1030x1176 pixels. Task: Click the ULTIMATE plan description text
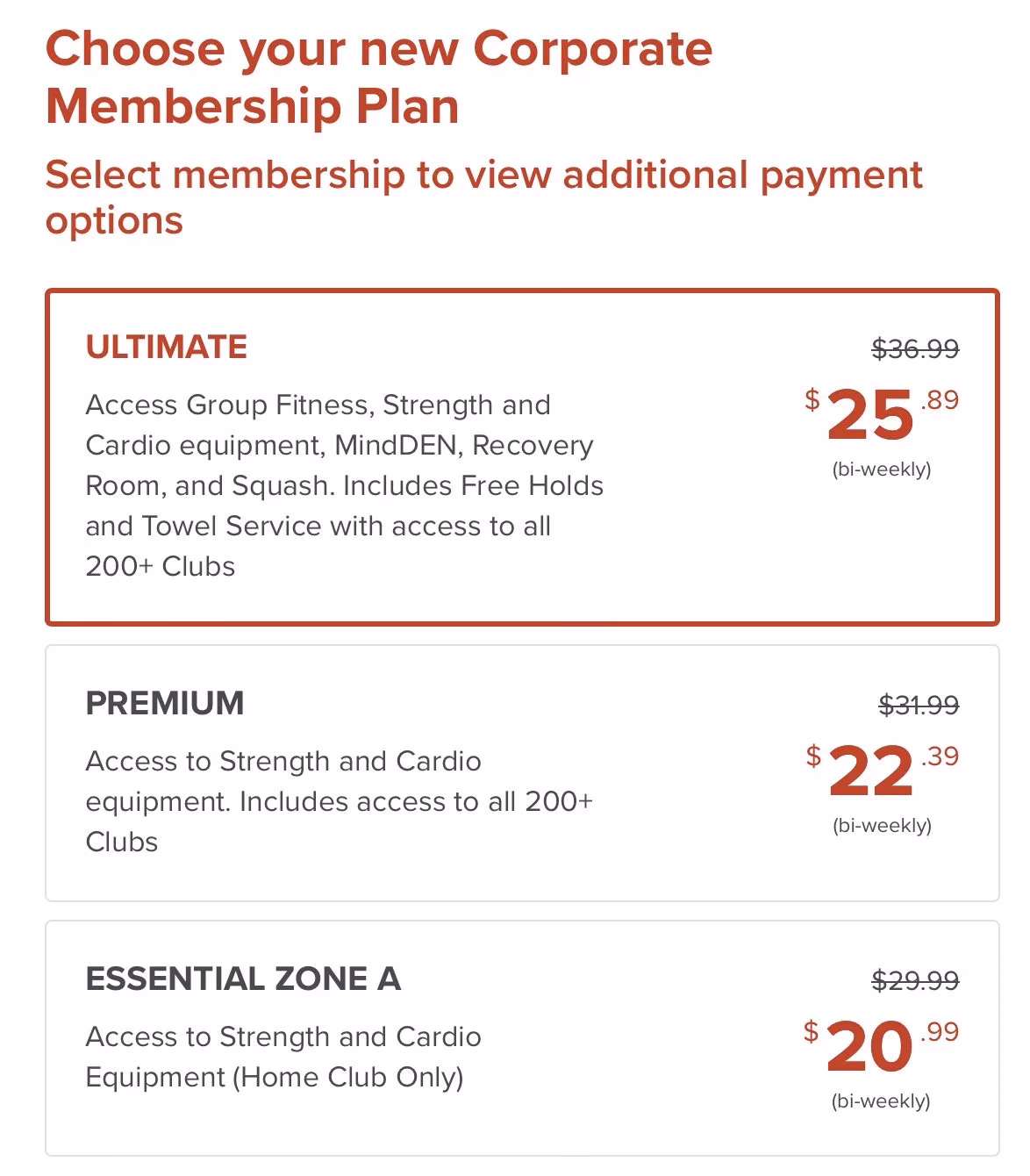click(x=342, y=484)
